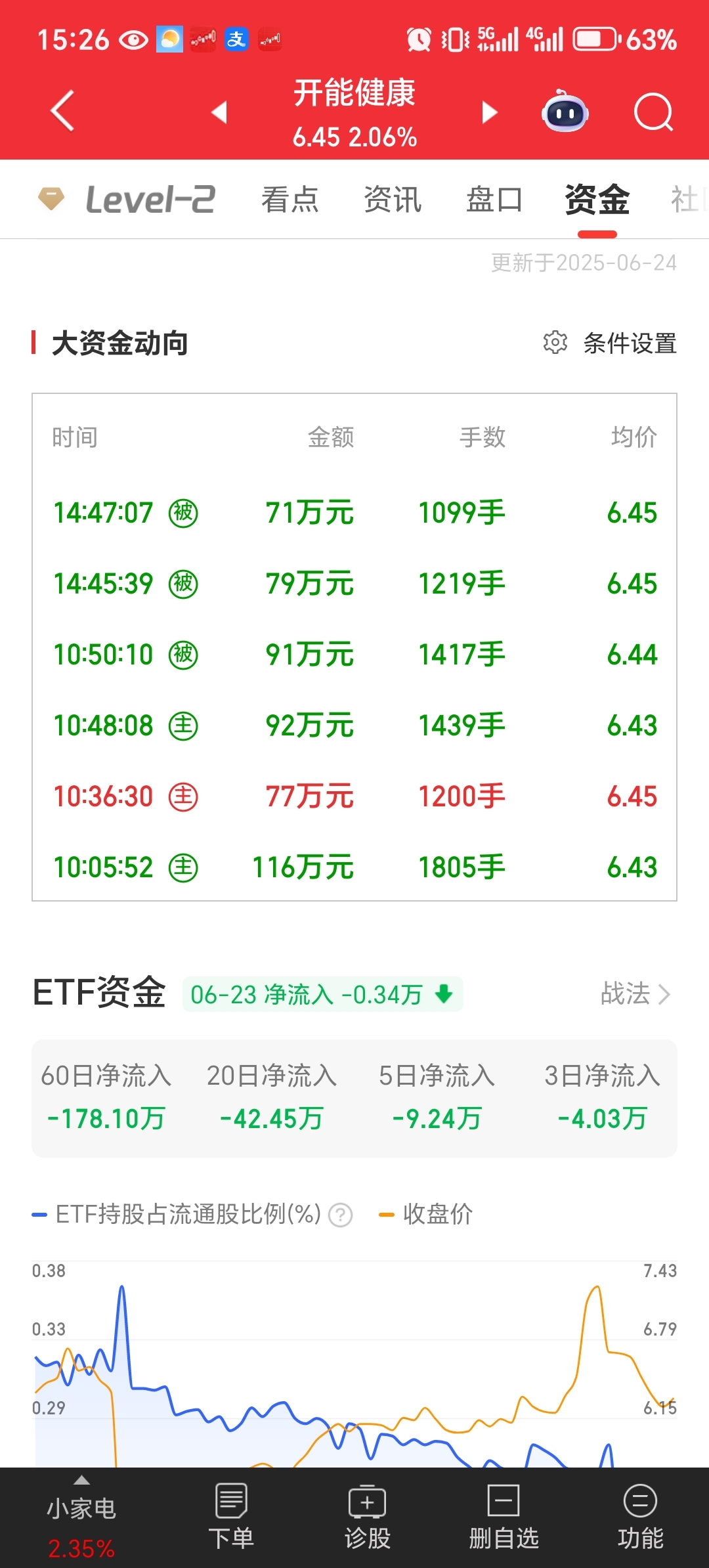Open 条件设置 for large fund trends

tap(610, 343)
